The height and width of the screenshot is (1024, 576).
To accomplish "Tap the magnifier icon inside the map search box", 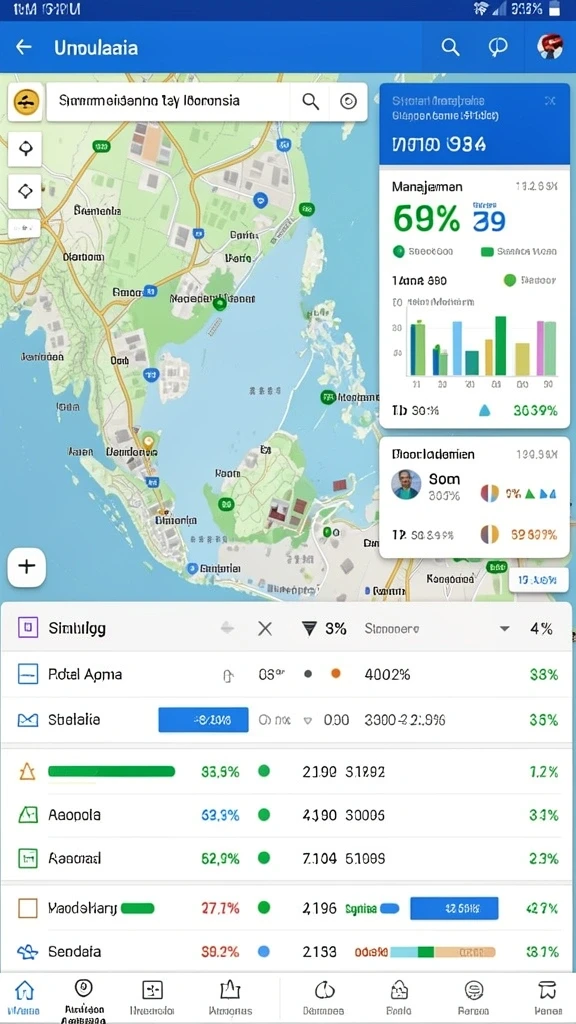I will click(310, 101).
